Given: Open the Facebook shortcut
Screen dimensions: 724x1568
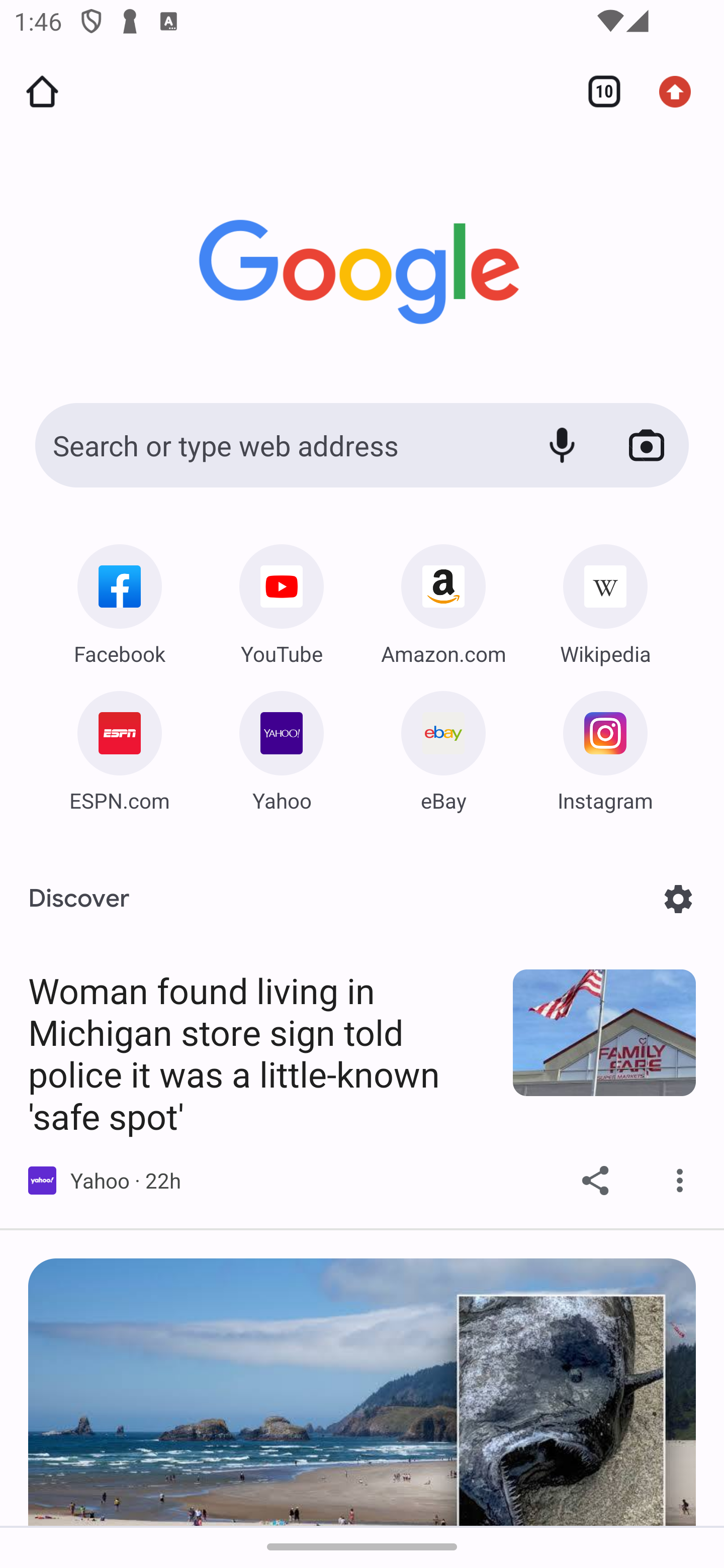Looking at the screenshot, I should (119, 605).
